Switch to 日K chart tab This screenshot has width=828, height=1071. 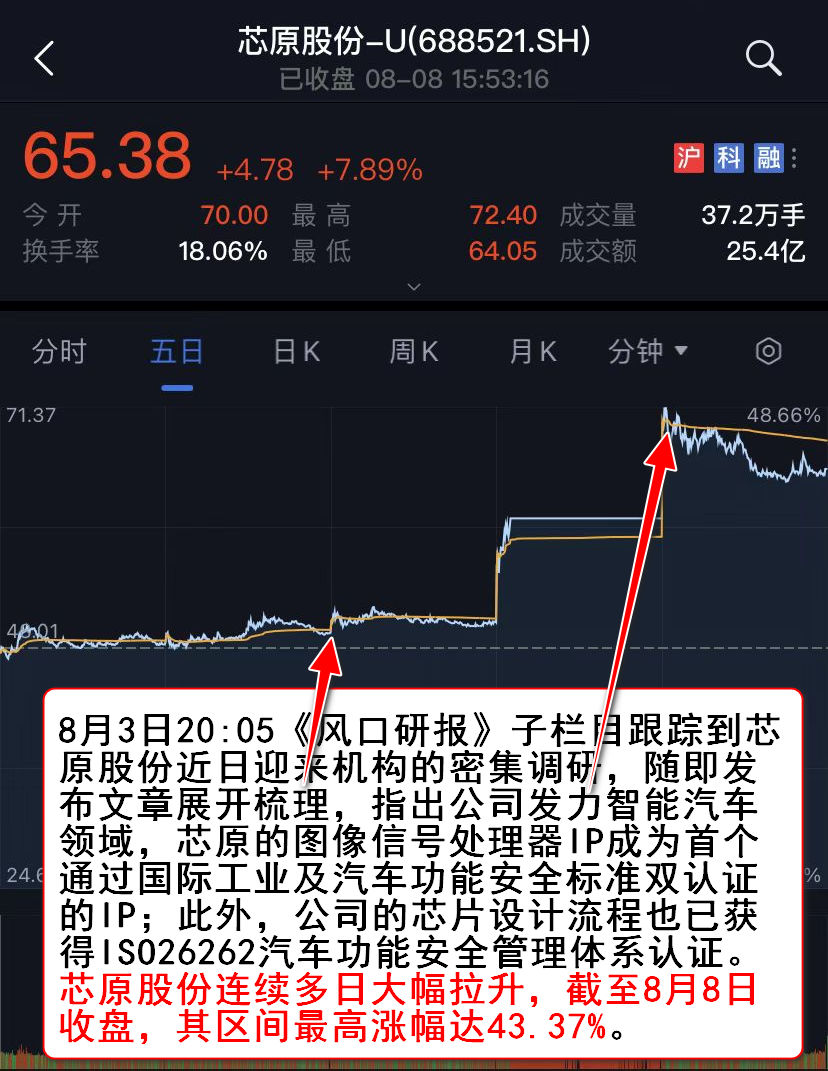296,352
